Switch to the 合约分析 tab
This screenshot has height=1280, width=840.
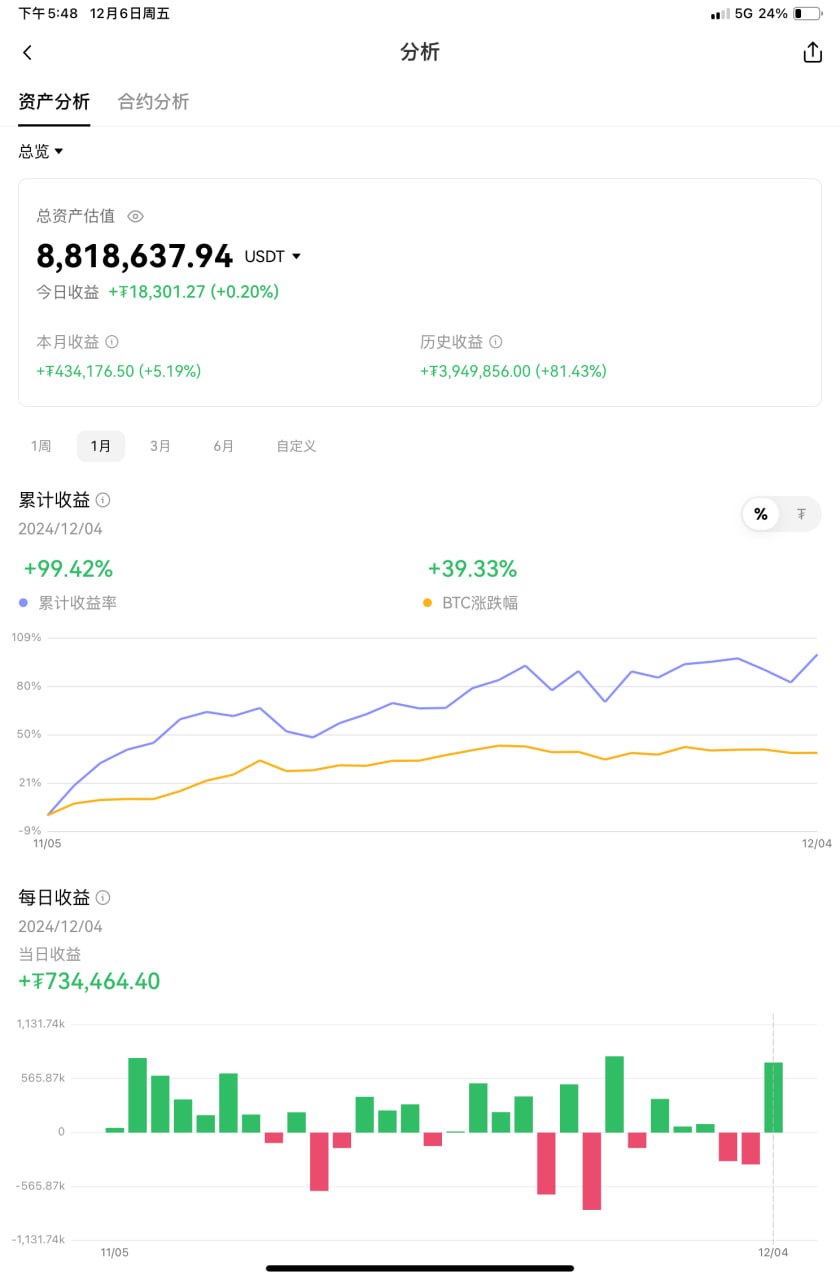click(x=153, y=101)
